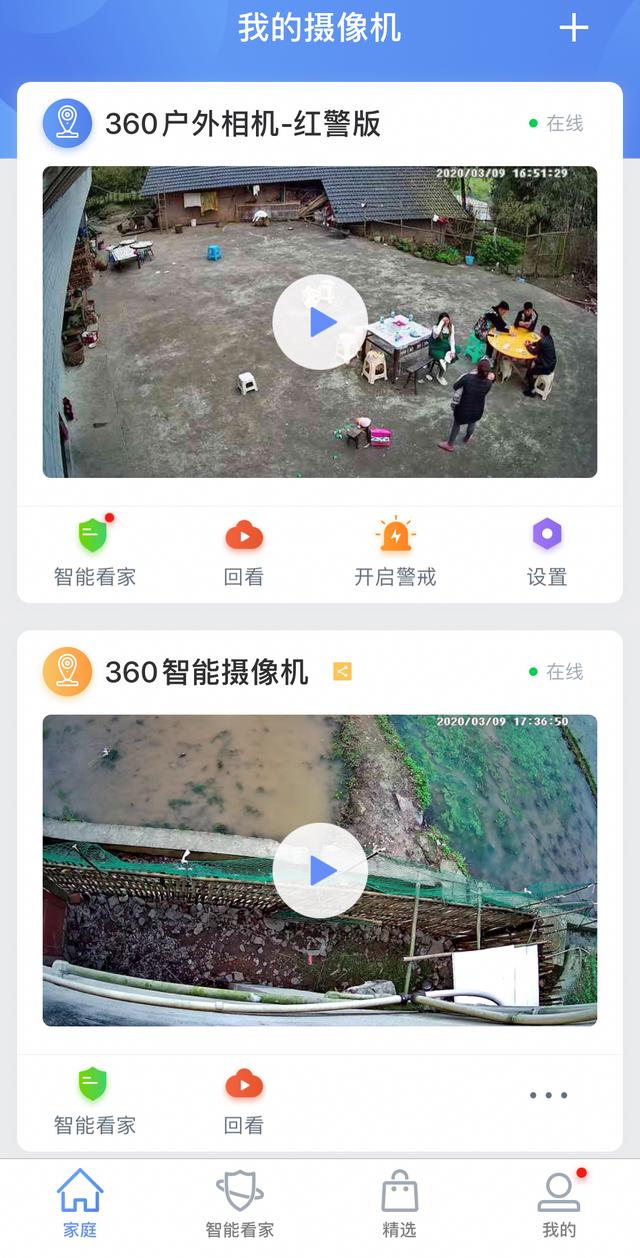Play the 360智能摄像机 live feed
The height and width of the screenshot is (1258, 640).
coord(320,870)
